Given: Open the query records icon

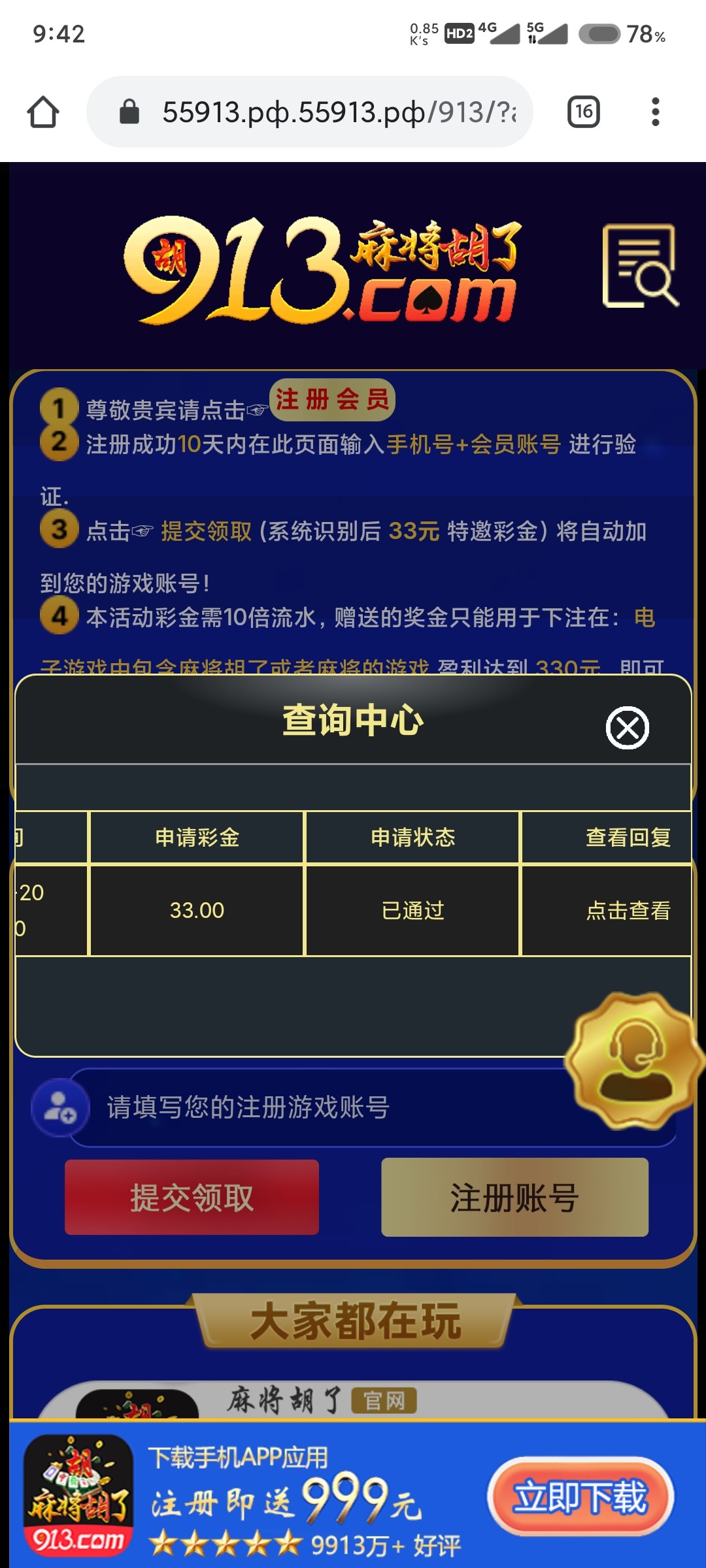Looking at the screenshot, I should [x=640, y=266].
